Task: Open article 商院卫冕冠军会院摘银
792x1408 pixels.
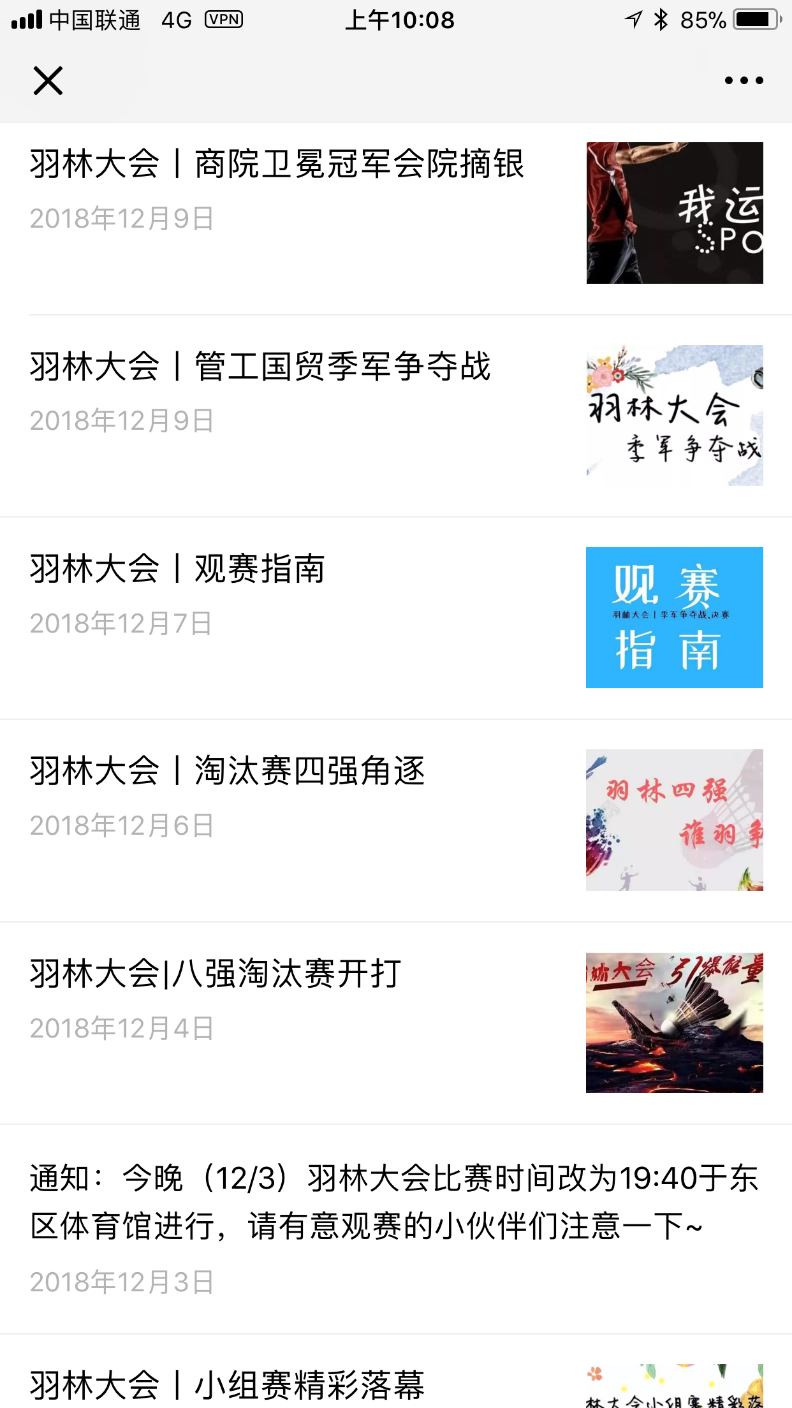Action: pyautogui.click(x=277, y=164)
